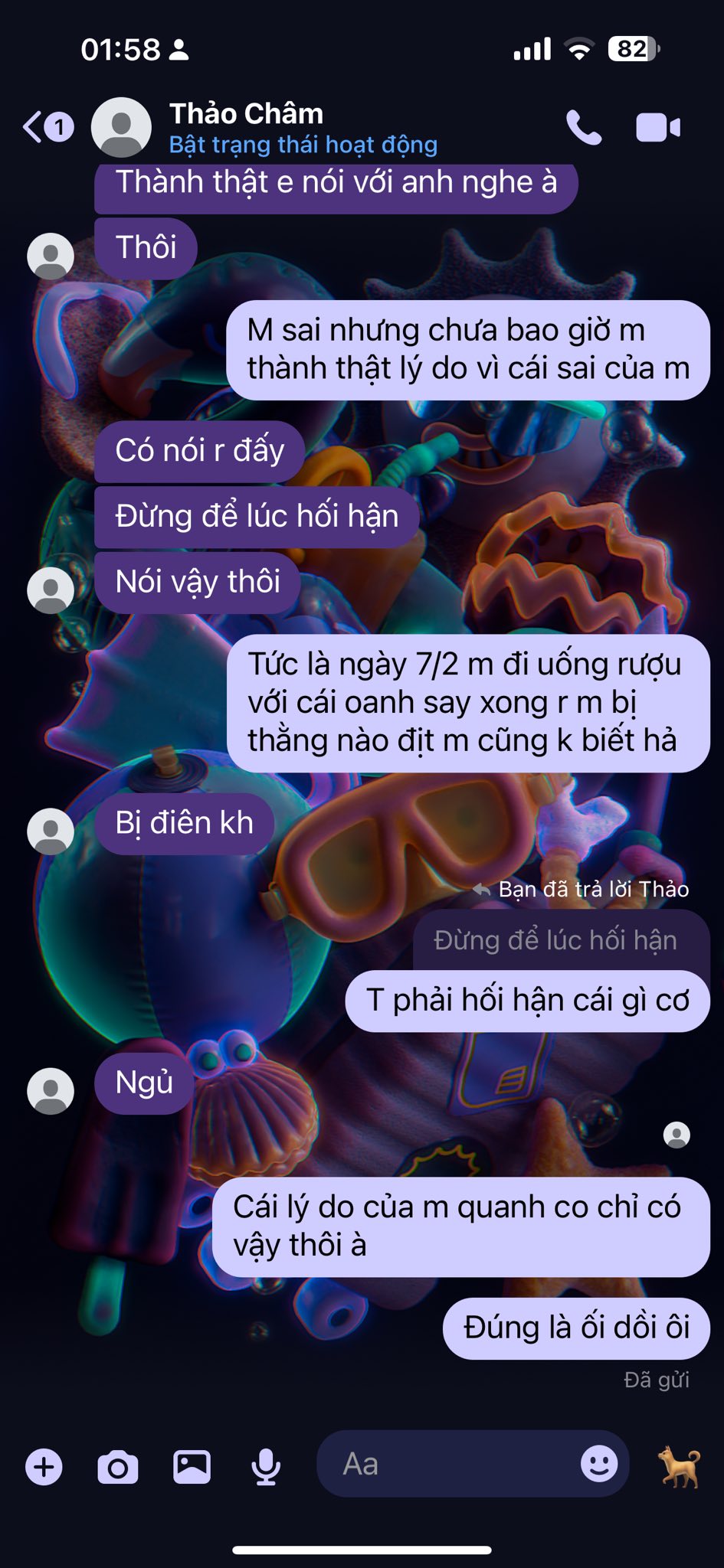The height and width of the screenshot is (1568, 724).
Task: Start a video call with Thảo Châm
Action: click(x=657, y=127)
